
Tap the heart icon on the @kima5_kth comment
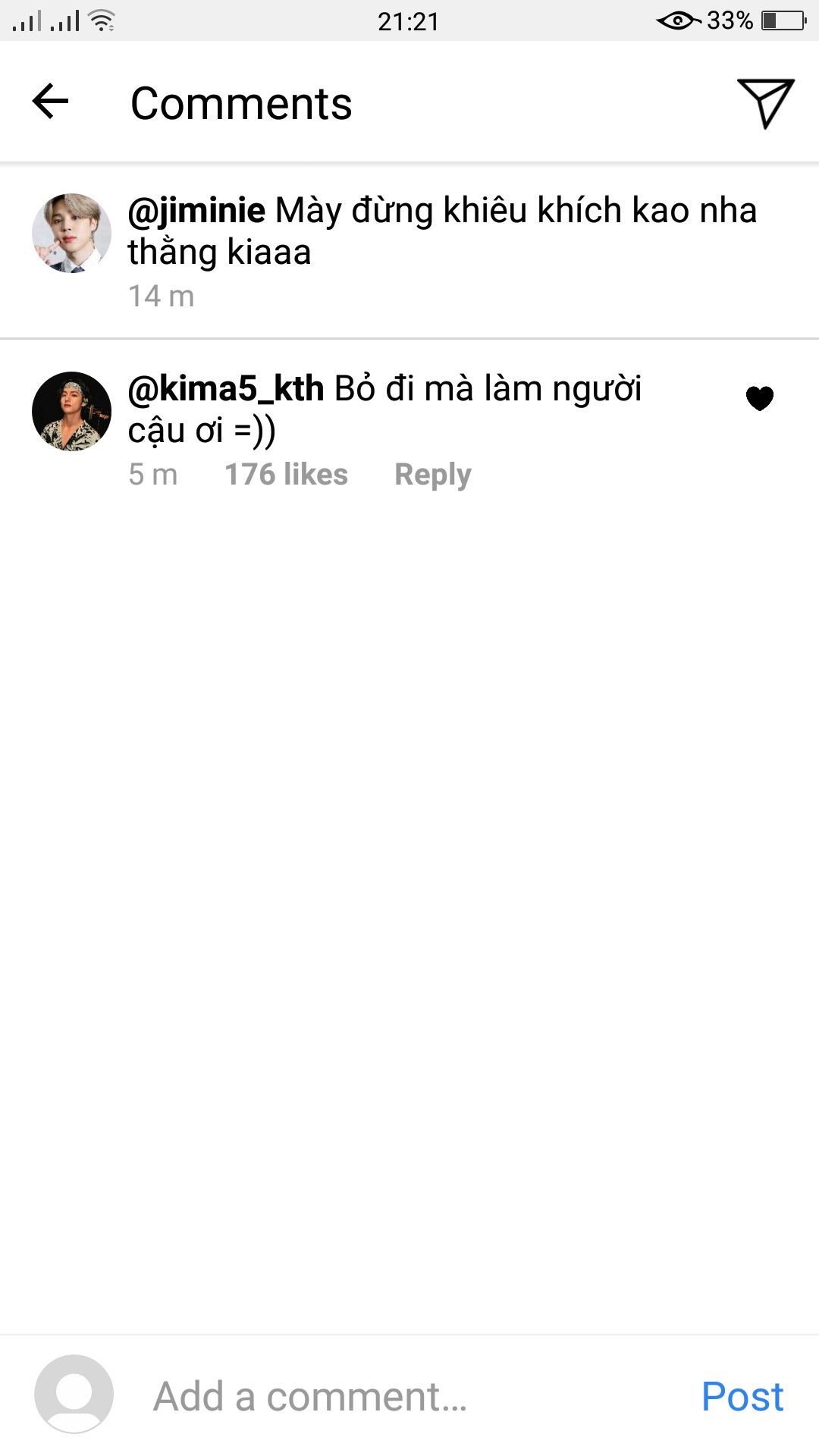(x=759, y=398)
